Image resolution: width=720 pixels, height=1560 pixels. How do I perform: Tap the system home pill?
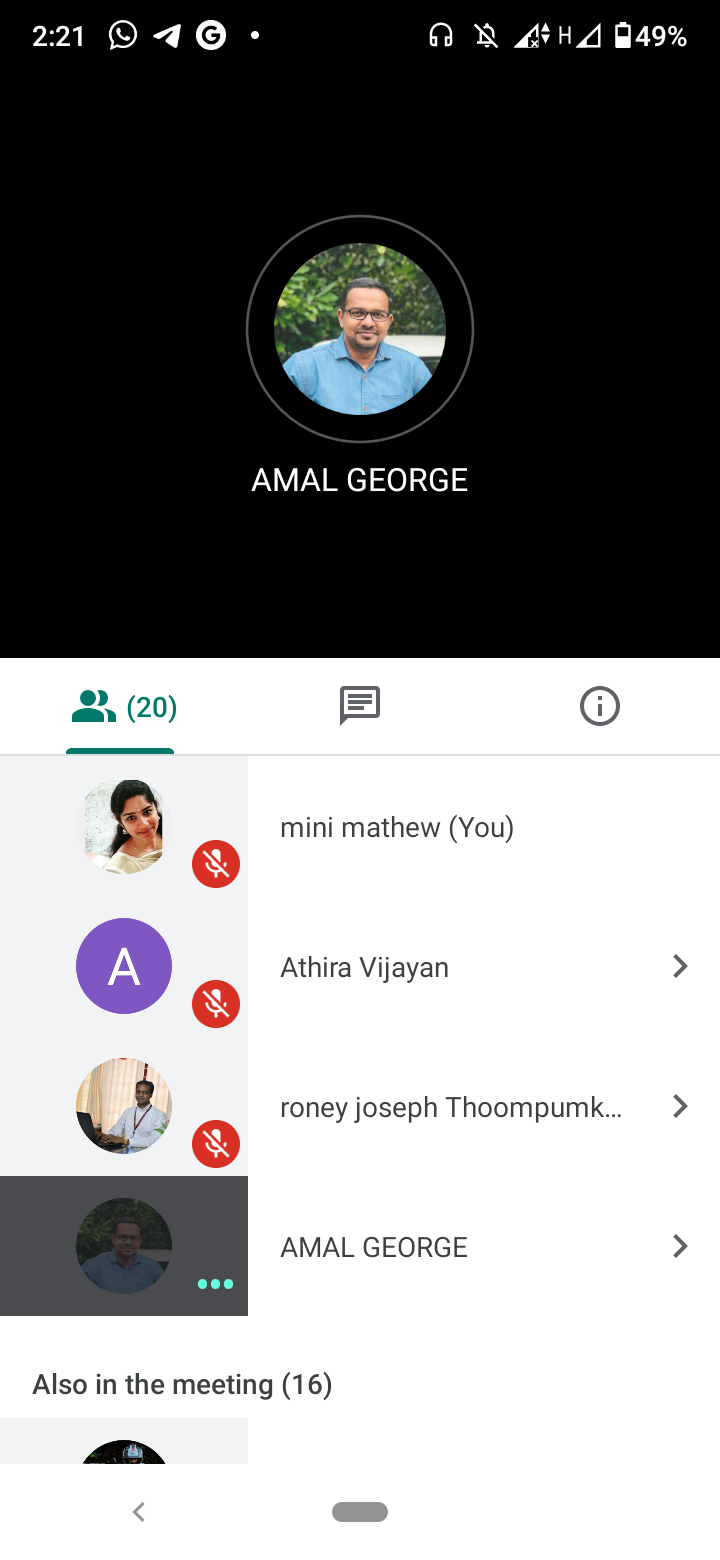[x=360, y=1512]
